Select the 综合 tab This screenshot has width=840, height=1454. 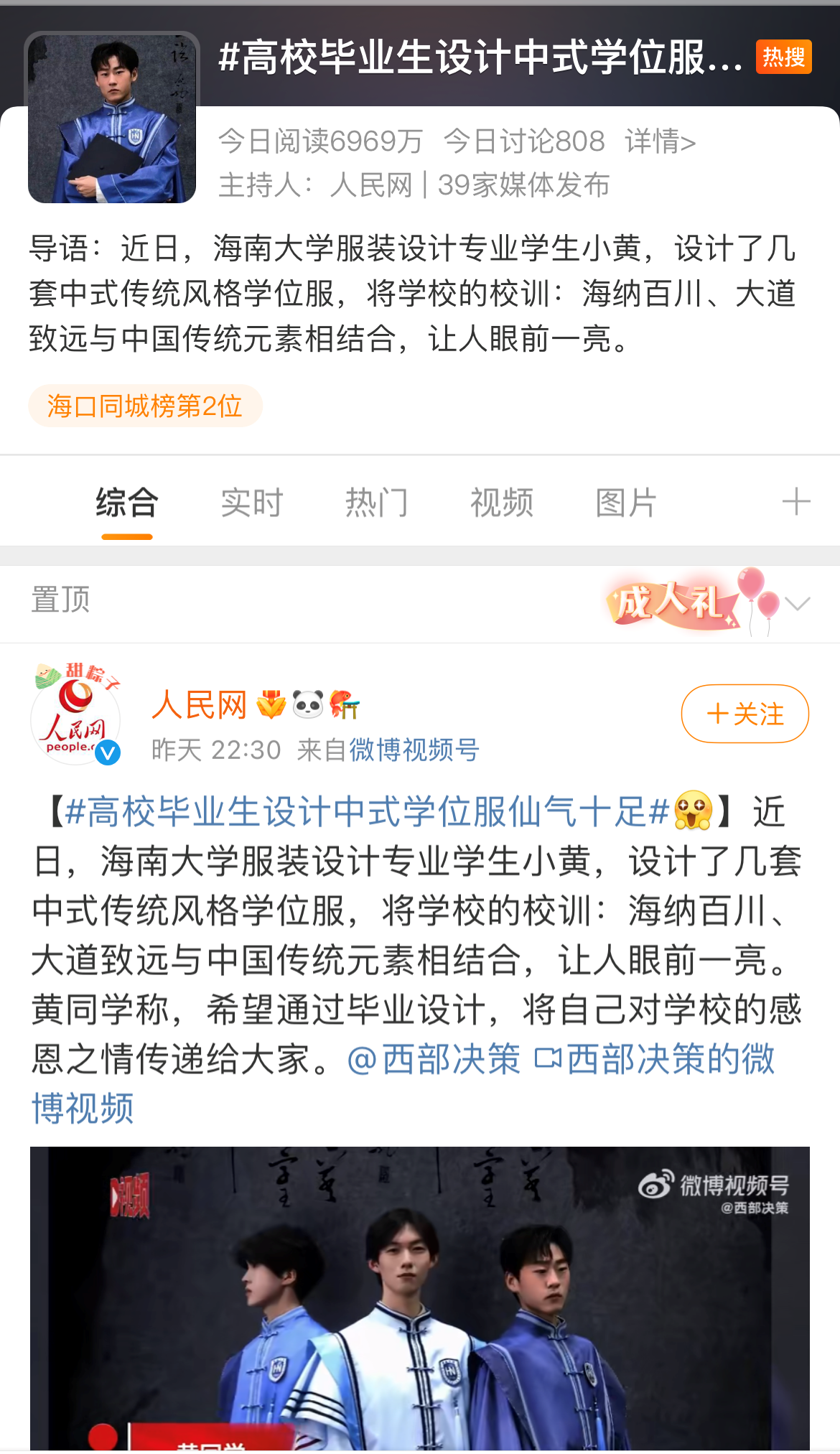point(127,503)
